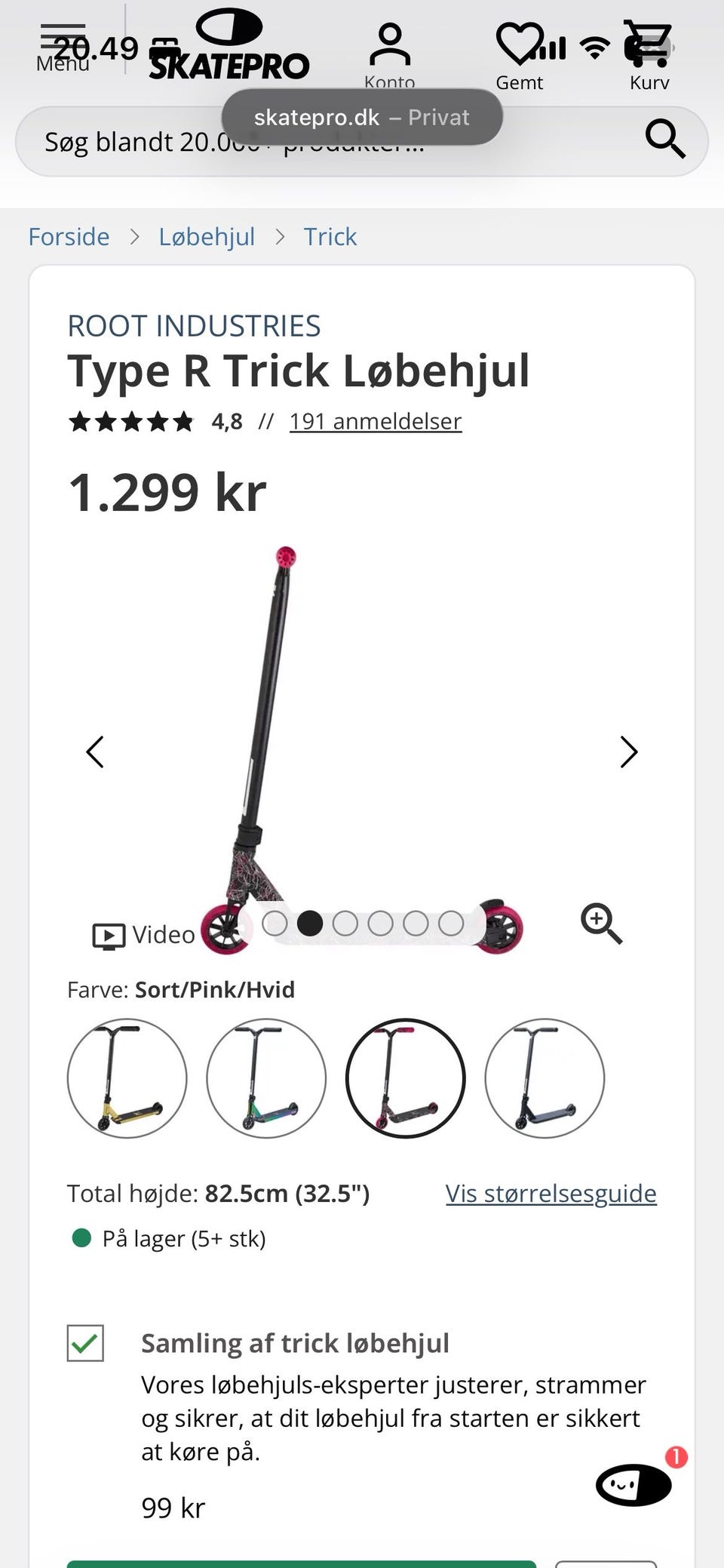724x1568 pixels.
Task: Select the grey scooter color
Action: coord(545,1078)
